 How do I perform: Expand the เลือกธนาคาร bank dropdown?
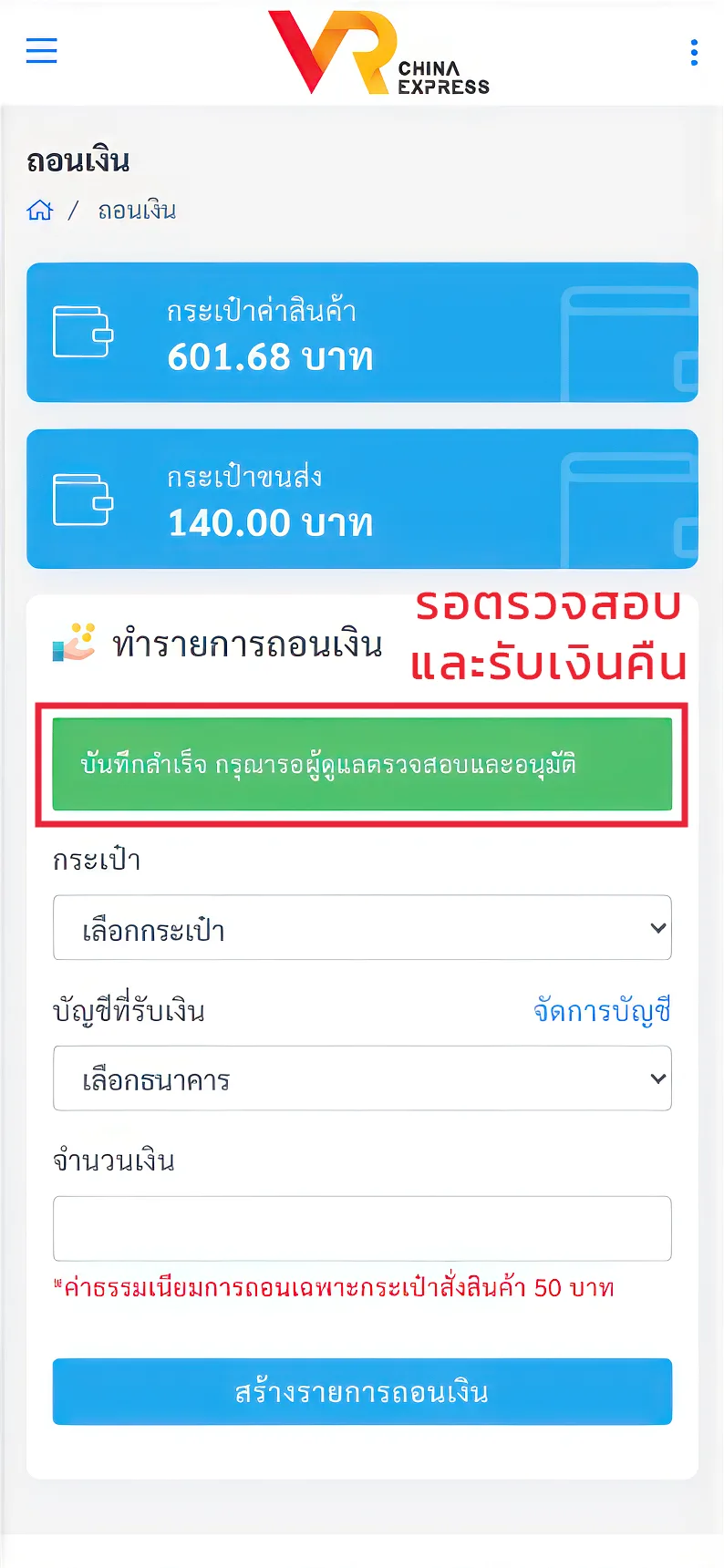[x=362, y=1078]
